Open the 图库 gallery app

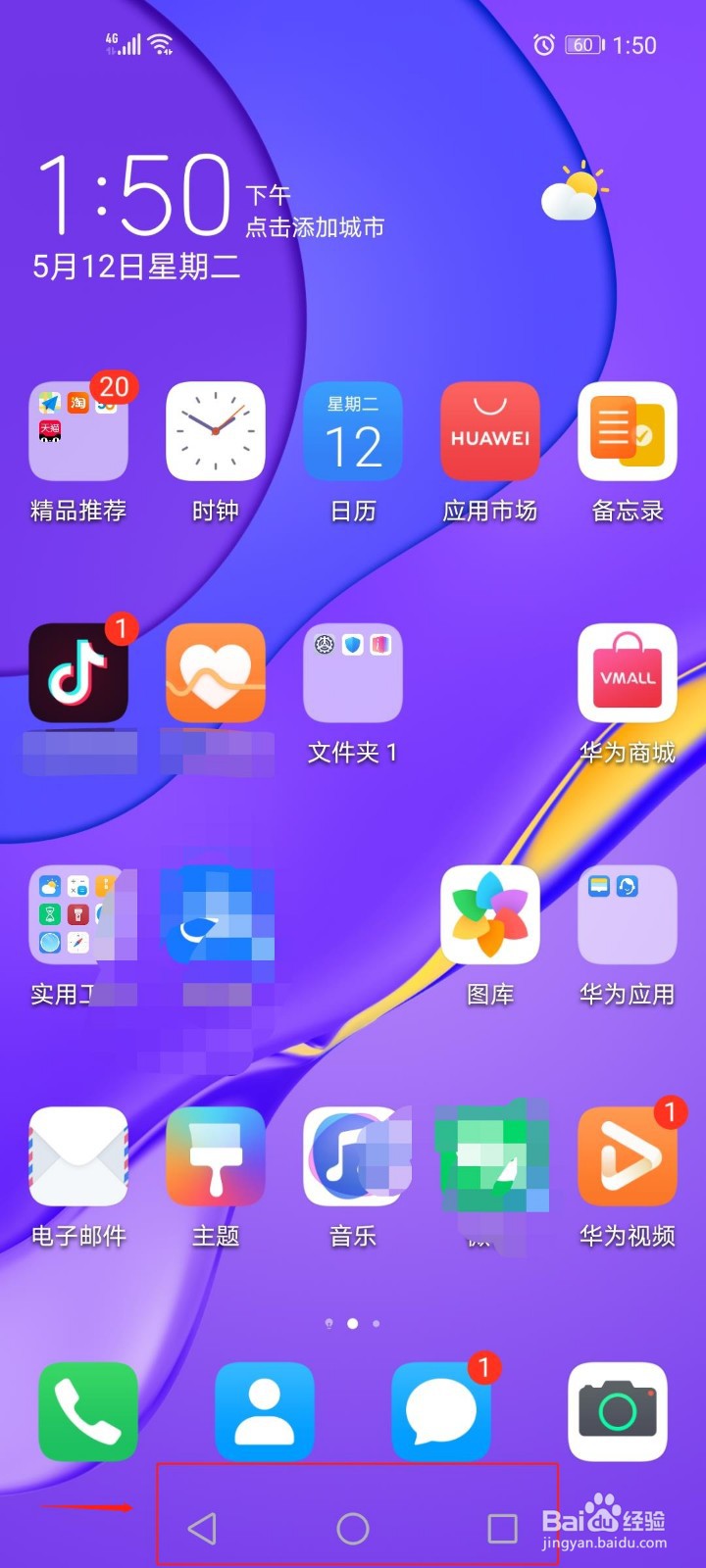click(490, 916)
